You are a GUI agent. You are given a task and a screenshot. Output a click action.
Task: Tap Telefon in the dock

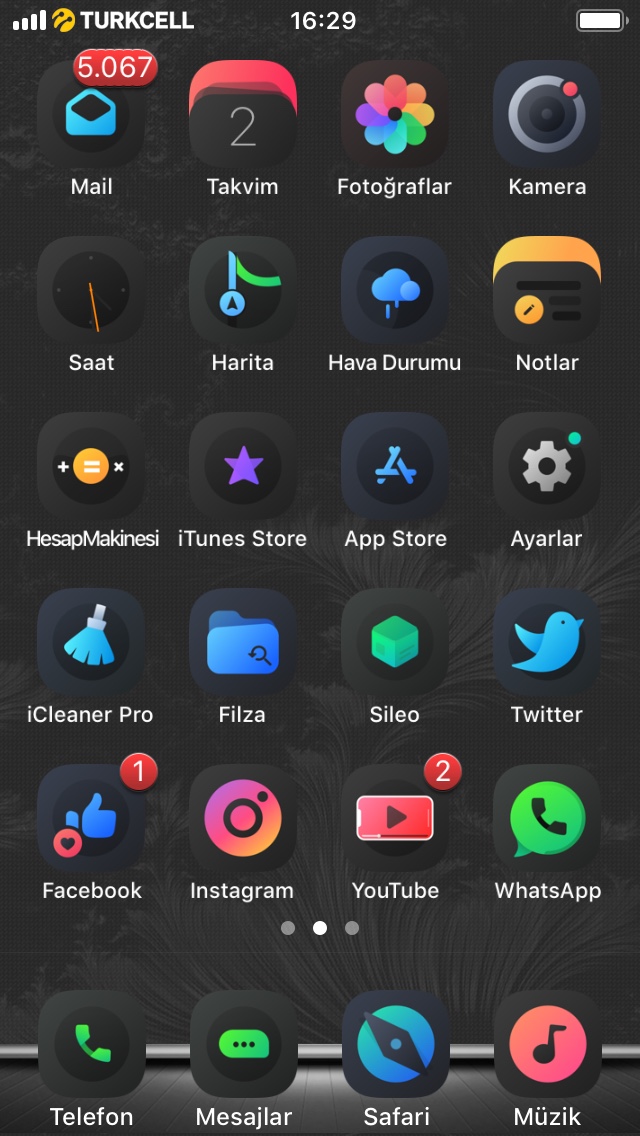pyautogui.click(x=91, y=1045)
